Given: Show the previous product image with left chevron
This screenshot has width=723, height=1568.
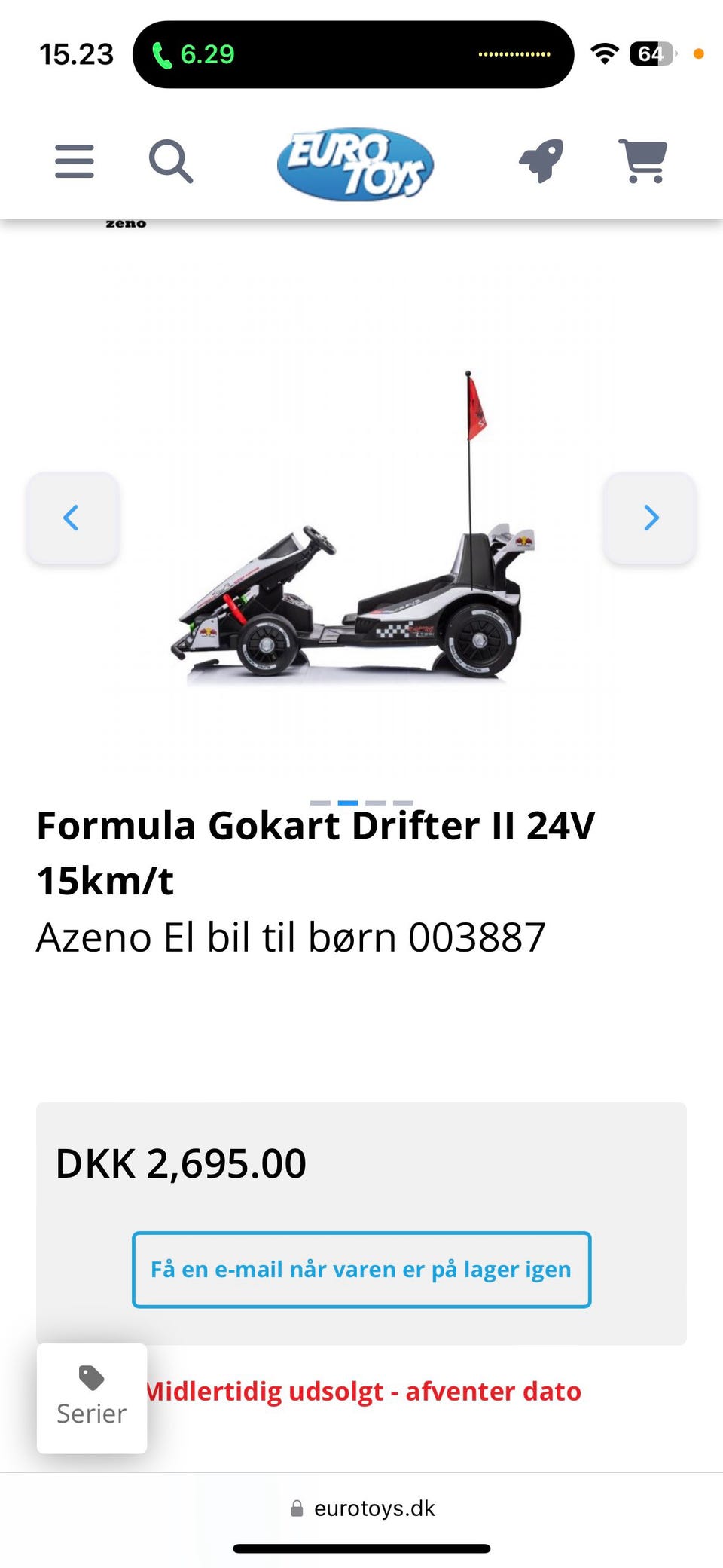Looking at the screenshot, I should pyautogui.click(x=72, y=518).
